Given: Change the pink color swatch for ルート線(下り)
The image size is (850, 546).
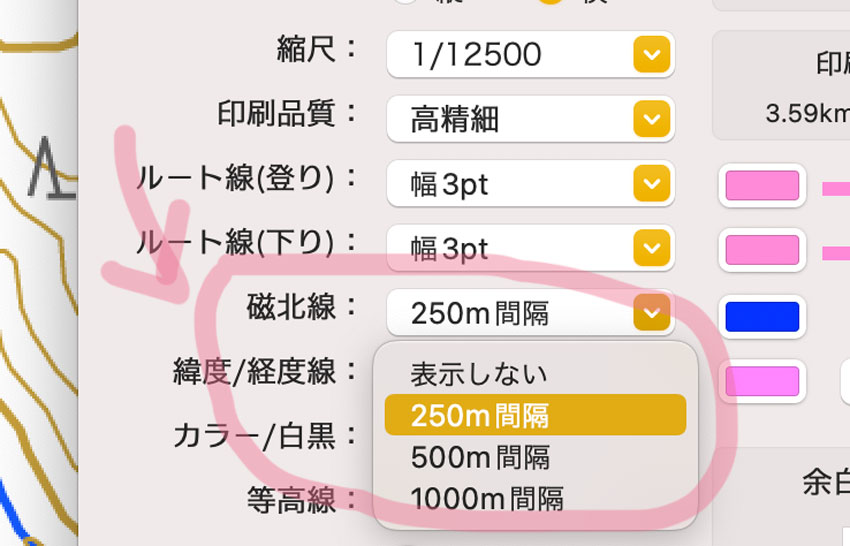Looking at the screenshot, I should [x=762, y=250].
